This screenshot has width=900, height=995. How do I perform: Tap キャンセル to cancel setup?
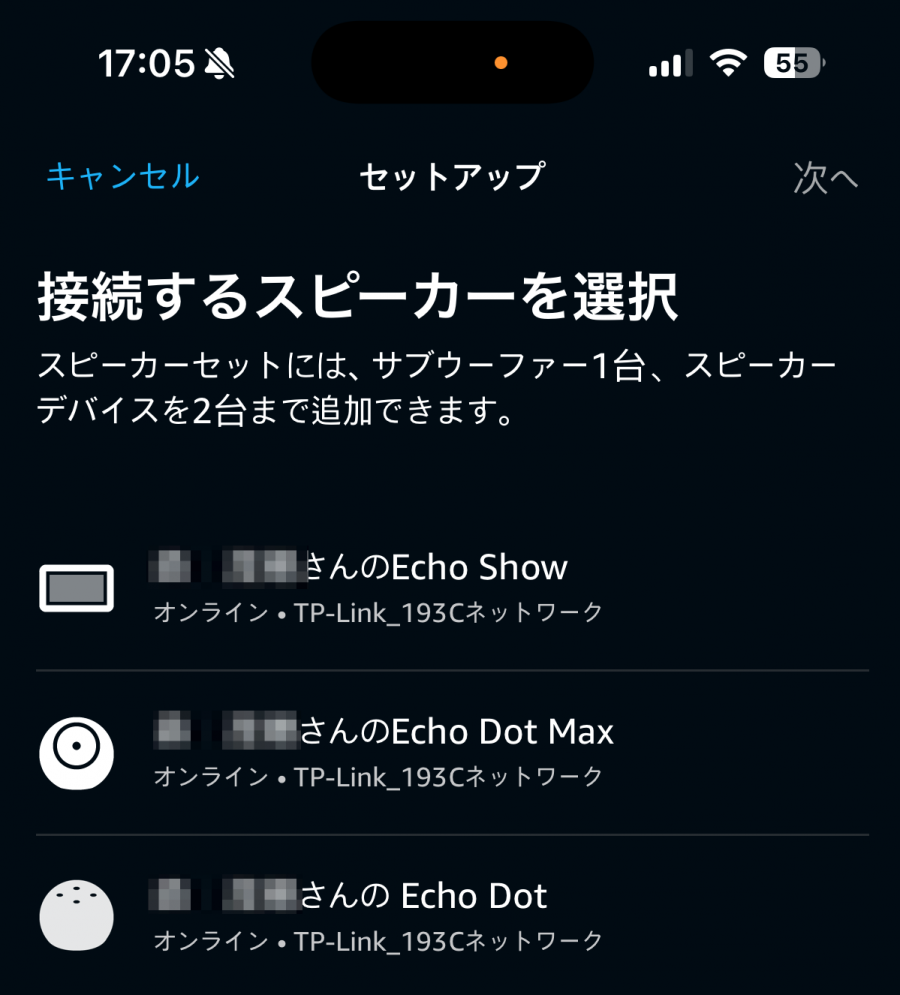[x=123, y=177]
